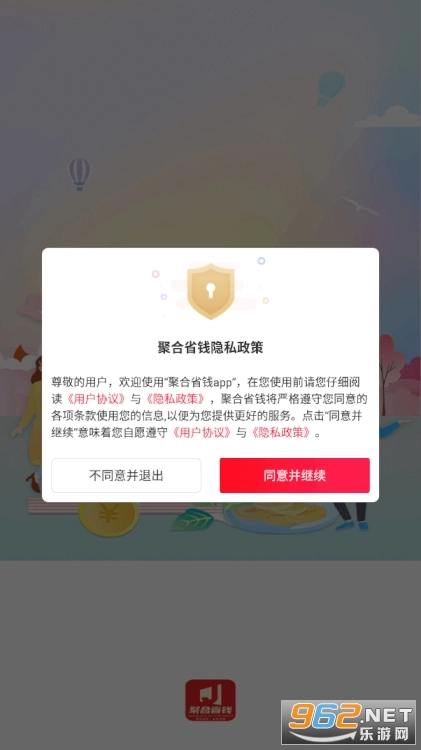This screenshot has height=750, width=421.
Task: Open the first 《用户协议》 link
Action: (x=96, y=399)
